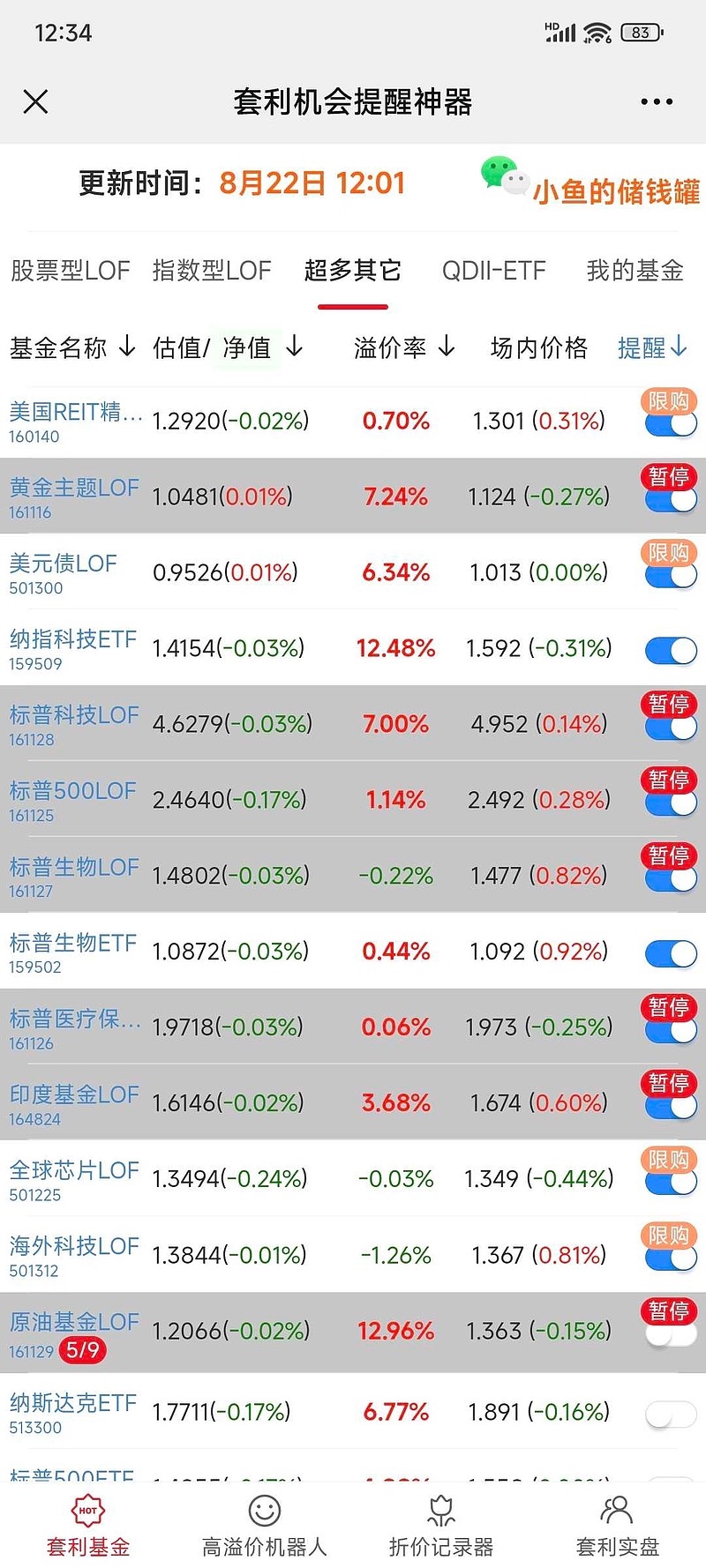The height and width of the screenshot is (1568, 706).
Task: Toggle the reminder for 纳指科技ETF
Action: coord(671,651)
